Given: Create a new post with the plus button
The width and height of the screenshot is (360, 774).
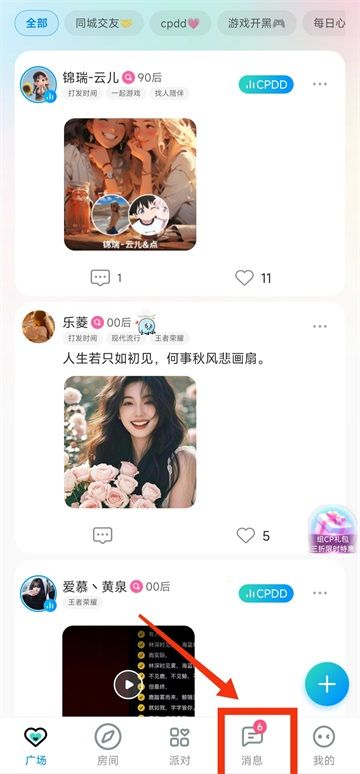Looking at the screenshot, I should (326, 684).
